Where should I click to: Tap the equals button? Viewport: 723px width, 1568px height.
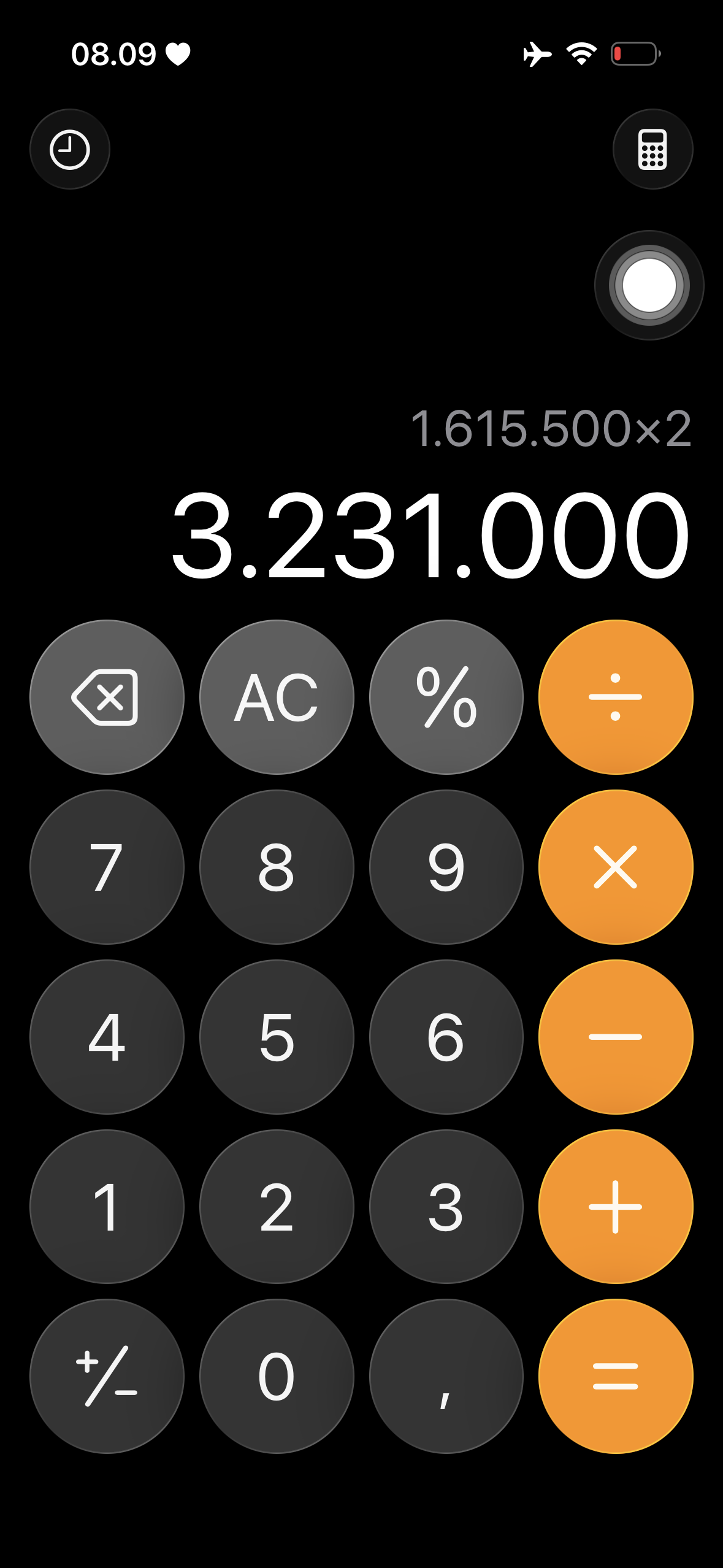[x=616, y=1376]
